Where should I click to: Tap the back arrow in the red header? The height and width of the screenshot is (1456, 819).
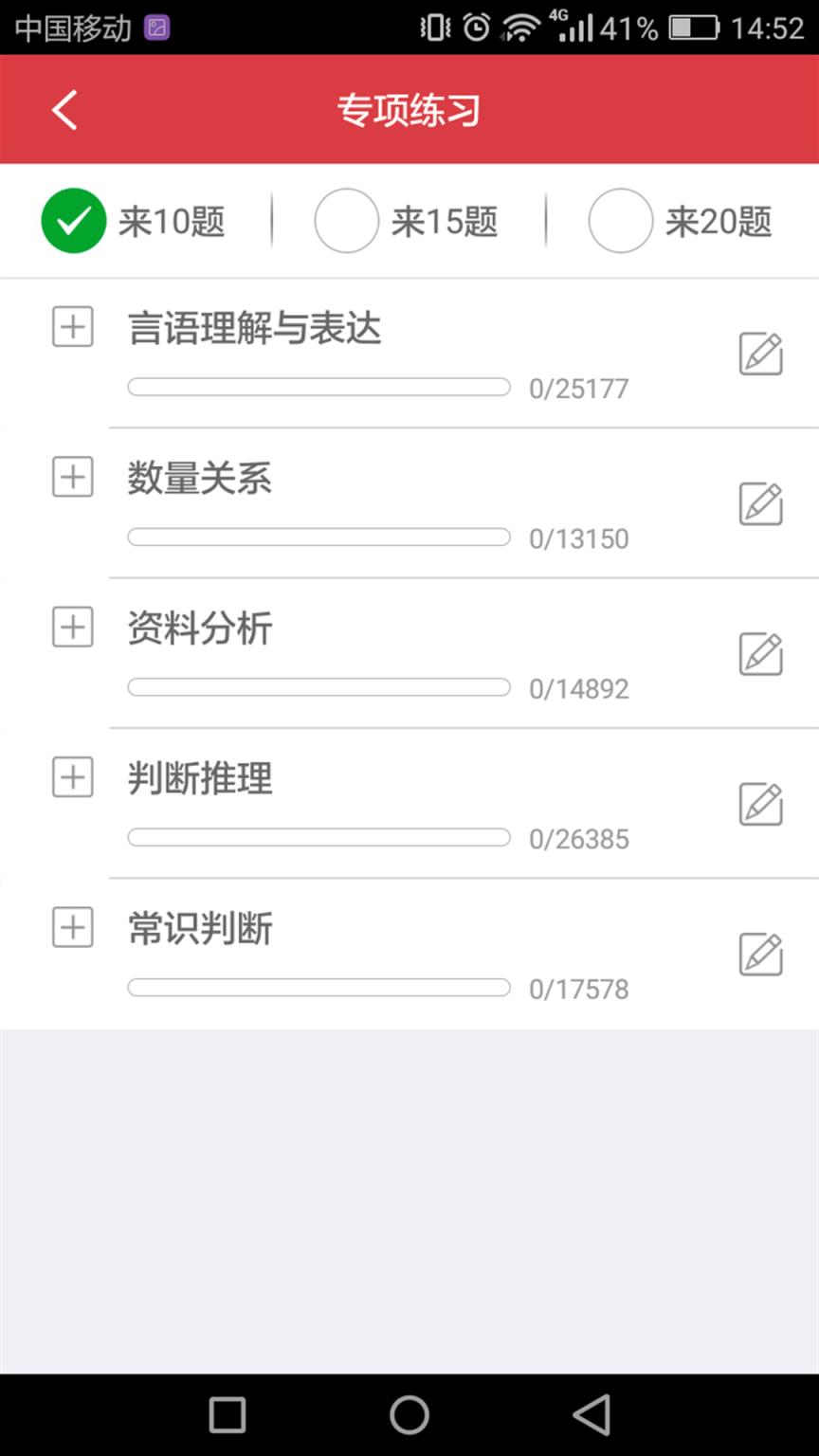pyautogui.click(x=63, y=109)
